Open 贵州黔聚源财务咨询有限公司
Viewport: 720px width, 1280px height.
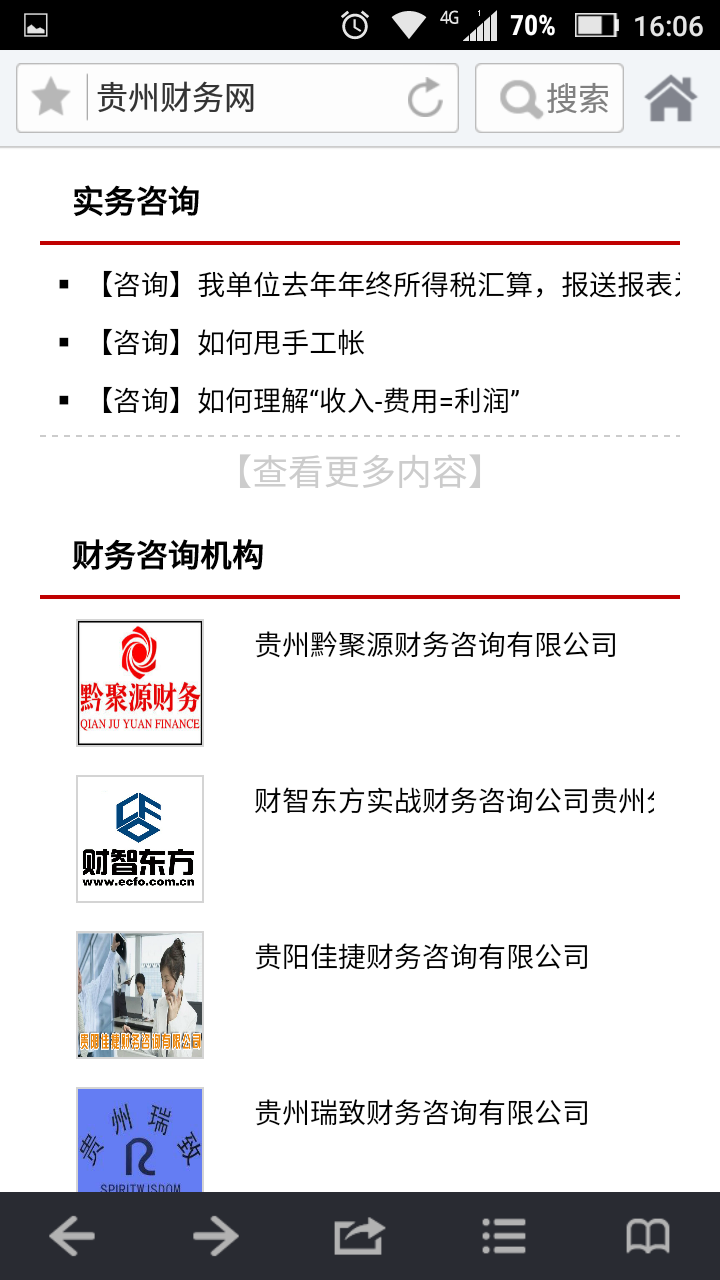point(435,645)
